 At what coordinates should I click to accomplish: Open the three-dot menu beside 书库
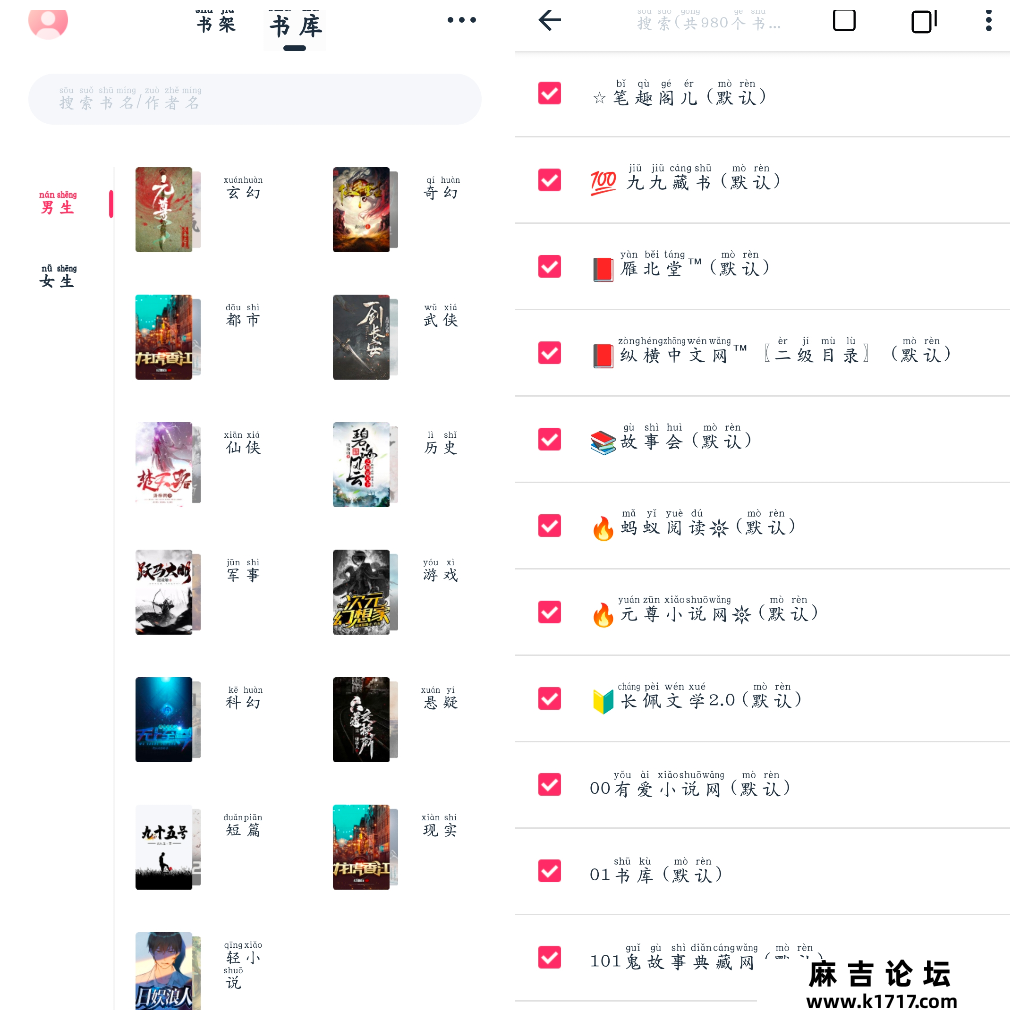[x=461, y=20]
